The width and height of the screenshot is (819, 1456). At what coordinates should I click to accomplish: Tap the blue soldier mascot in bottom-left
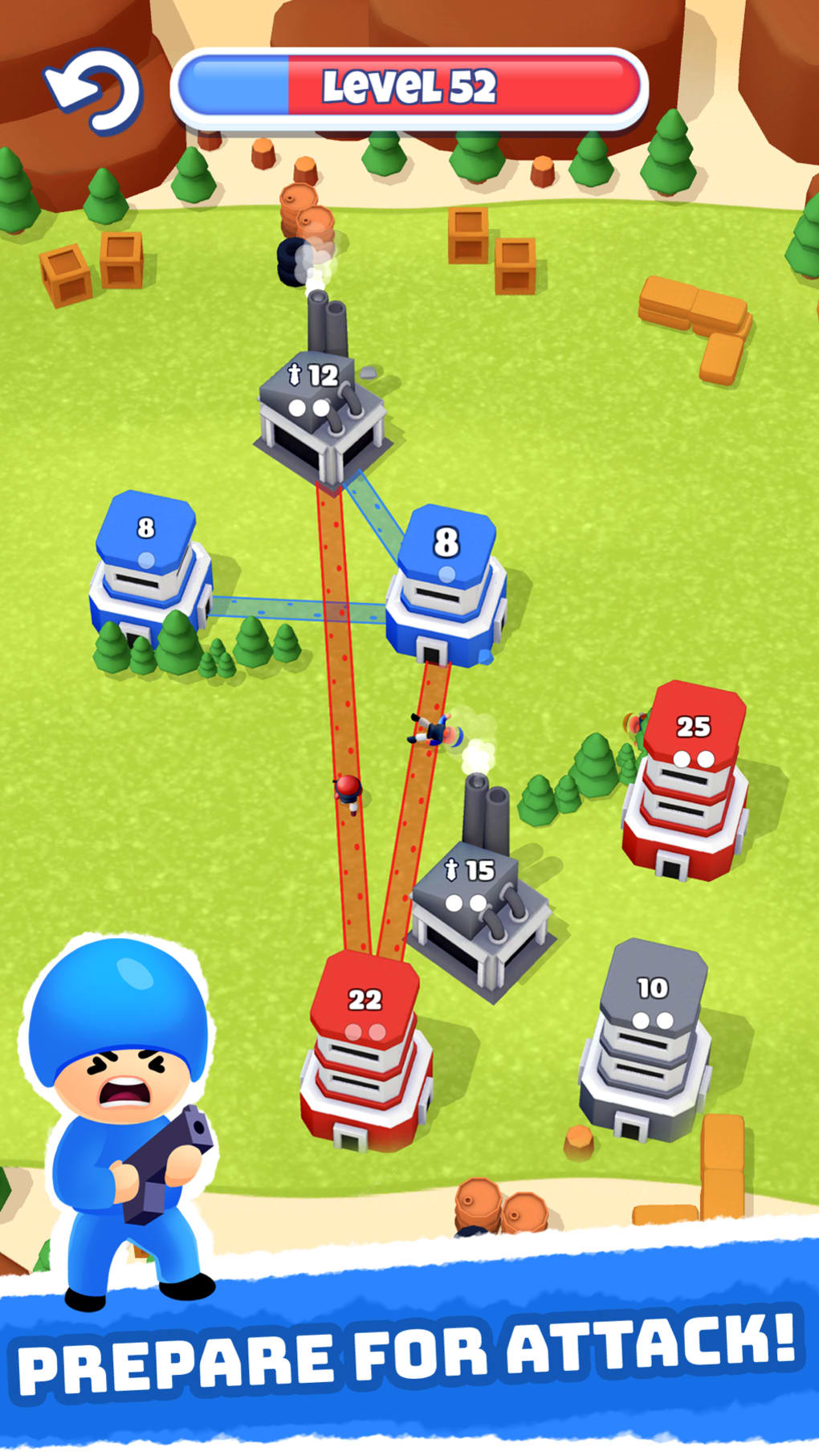click(x=128, y=1124)
